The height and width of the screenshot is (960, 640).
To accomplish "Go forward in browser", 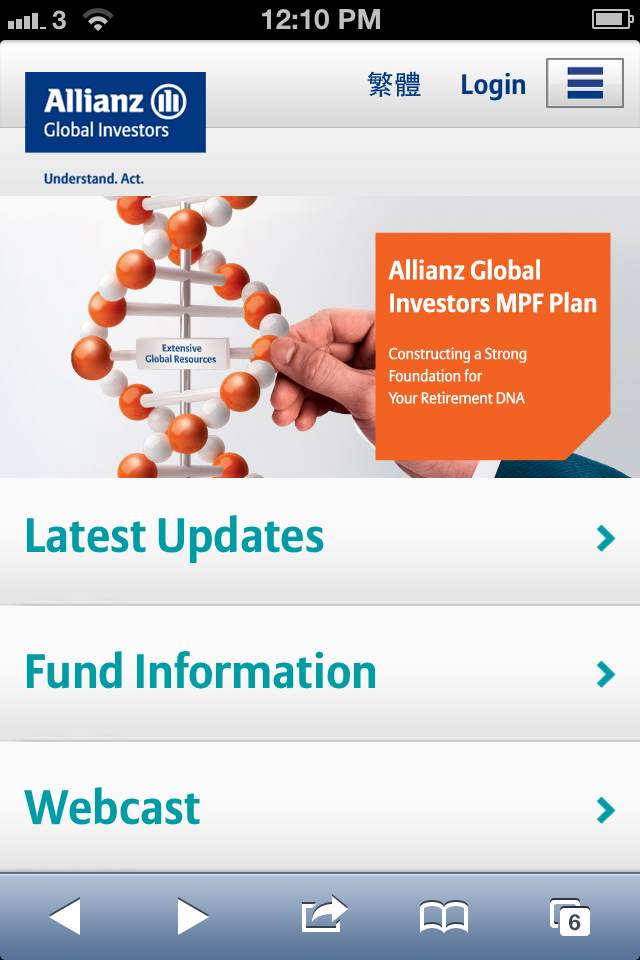I will click(192, 916).
